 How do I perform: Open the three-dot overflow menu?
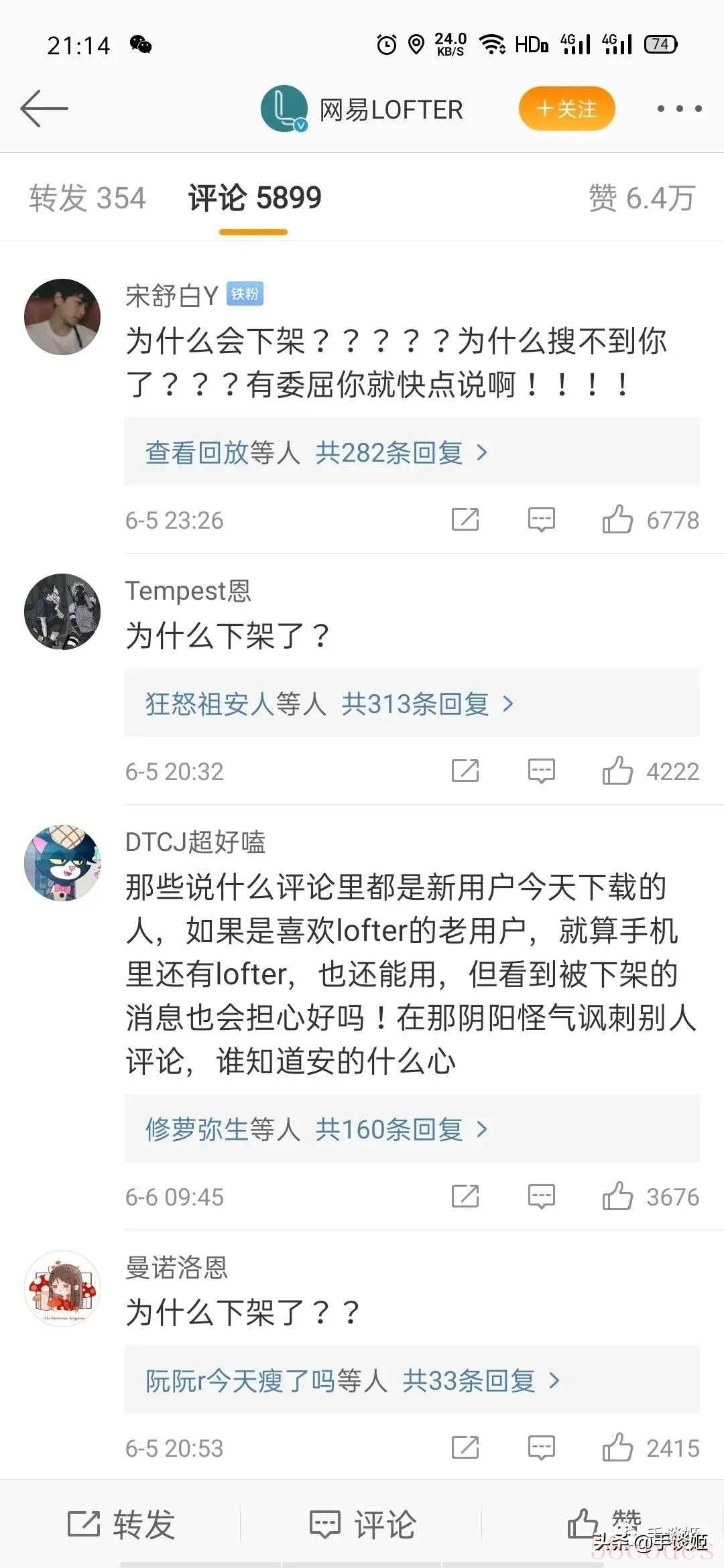pos(679,109)
